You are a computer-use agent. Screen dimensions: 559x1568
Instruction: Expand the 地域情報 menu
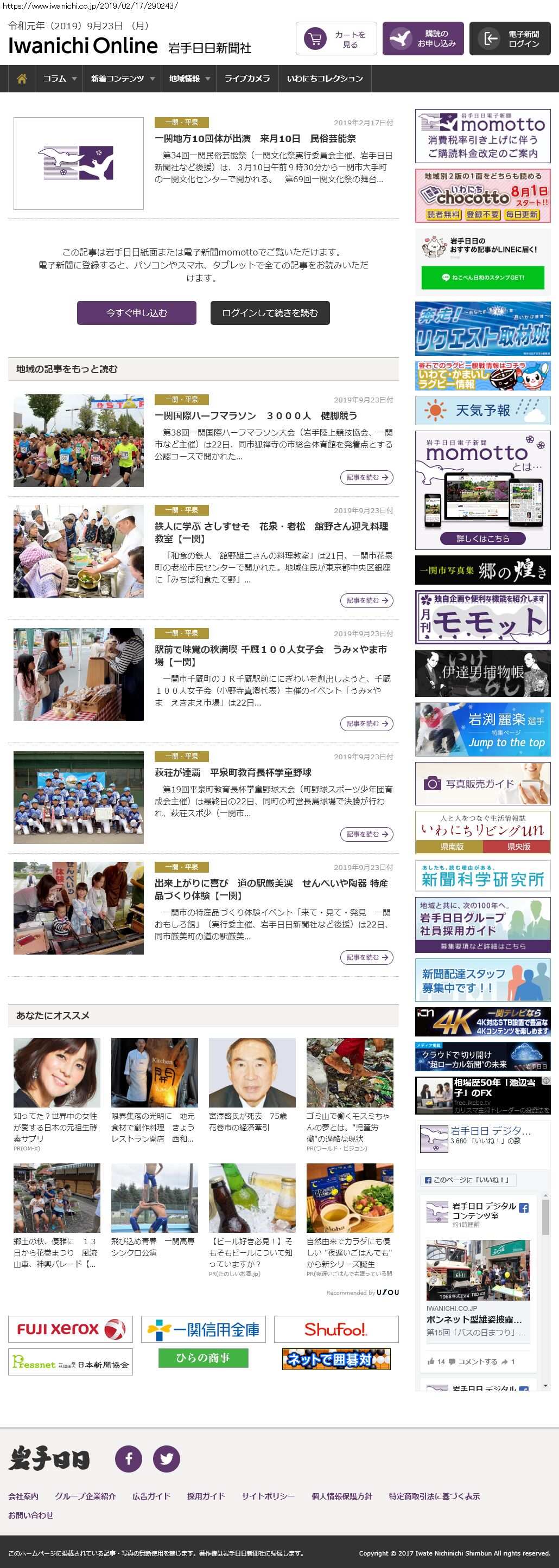click(189, 79)
